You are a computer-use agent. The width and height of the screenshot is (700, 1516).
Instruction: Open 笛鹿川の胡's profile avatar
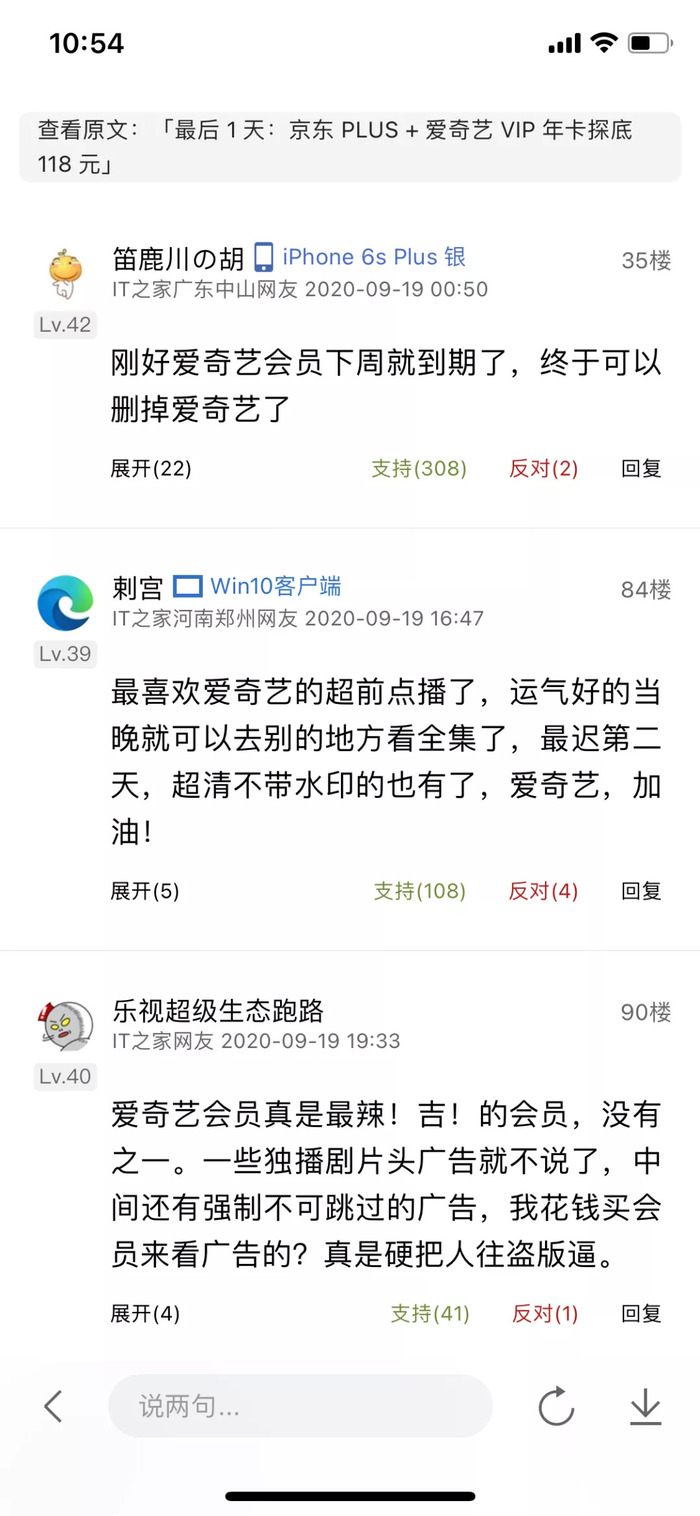65,273
